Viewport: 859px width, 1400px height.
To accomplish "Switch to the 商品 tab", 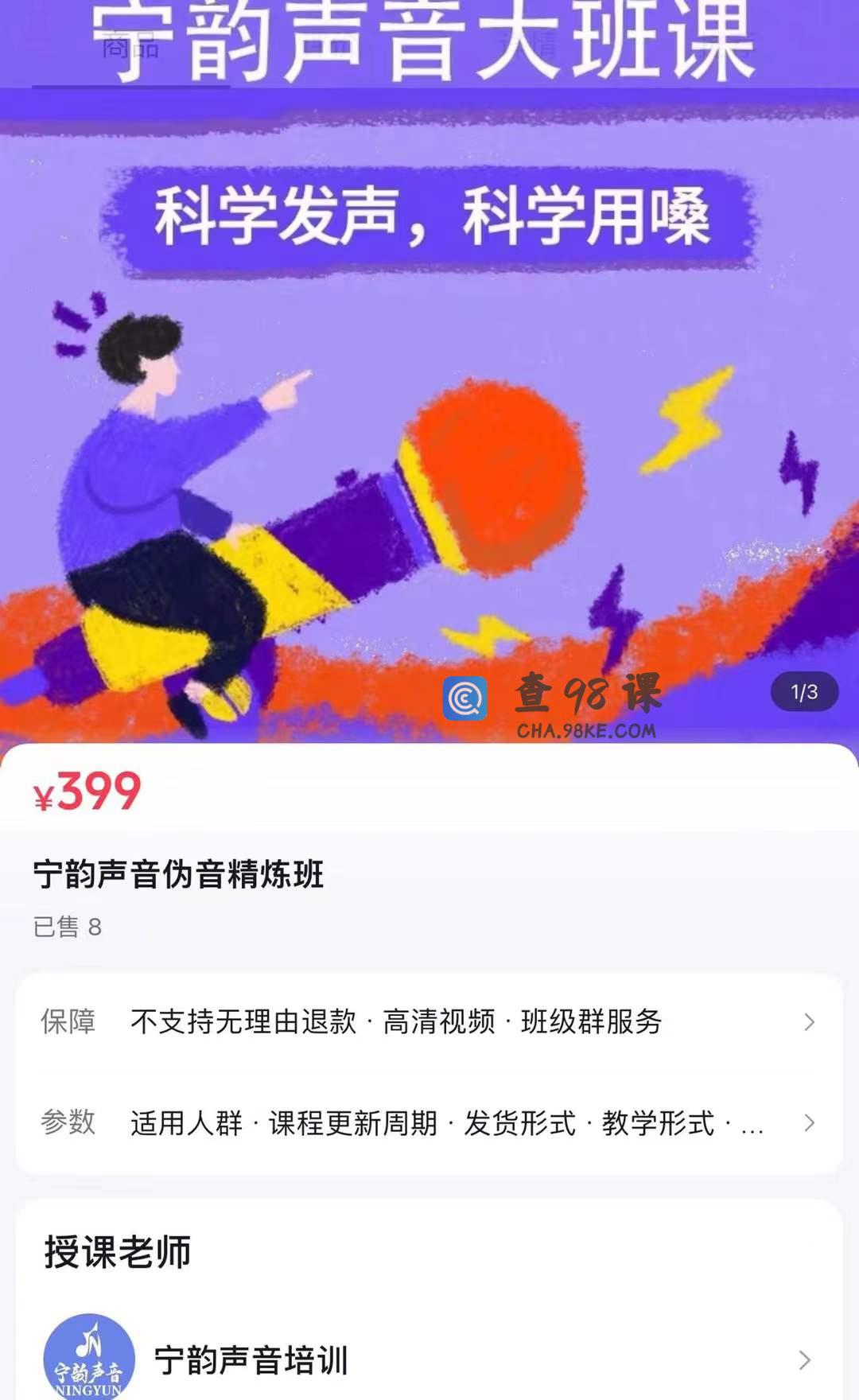I will pyautogui.click(x=130, y=47).
